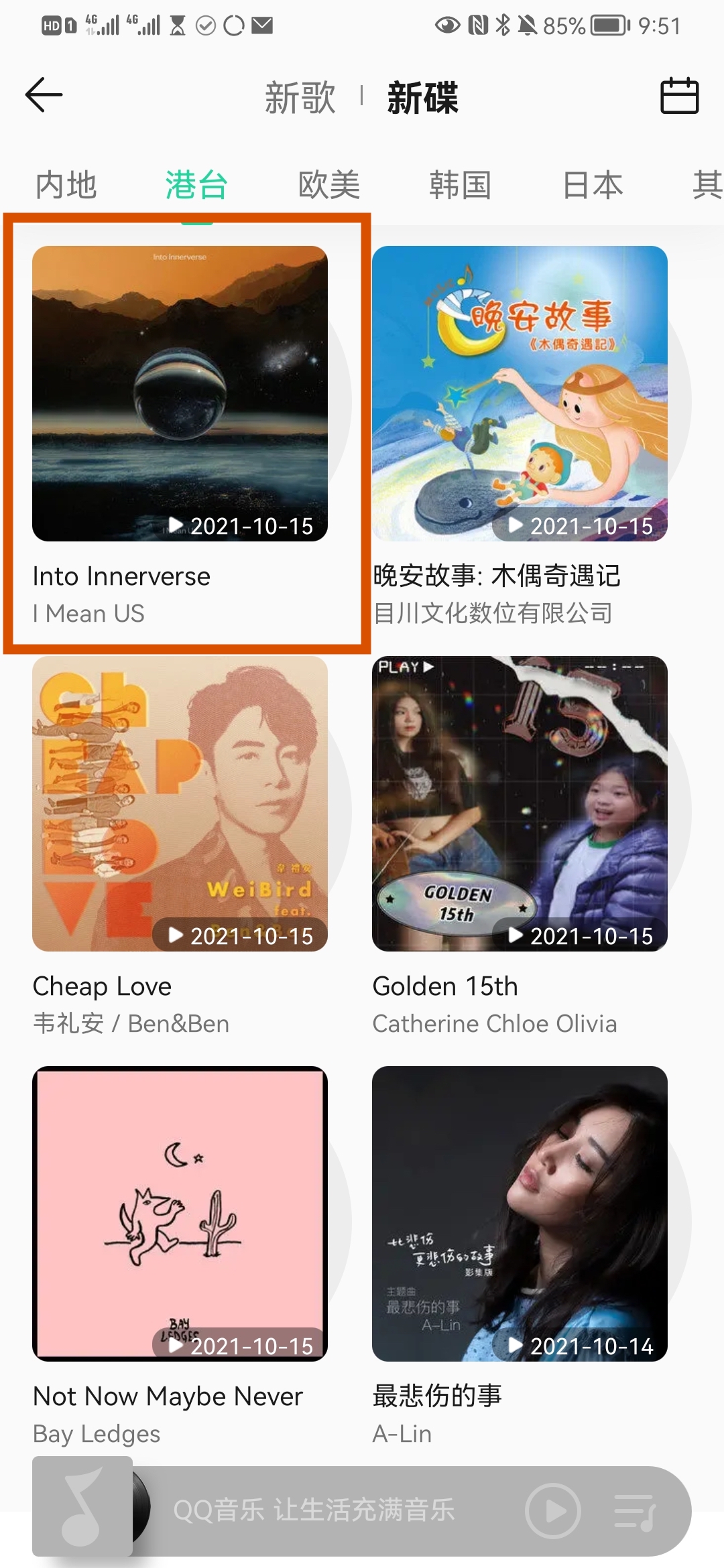Select the 韩国 region tab
The image size is (724, 1568).
click(x=461, y=185)
